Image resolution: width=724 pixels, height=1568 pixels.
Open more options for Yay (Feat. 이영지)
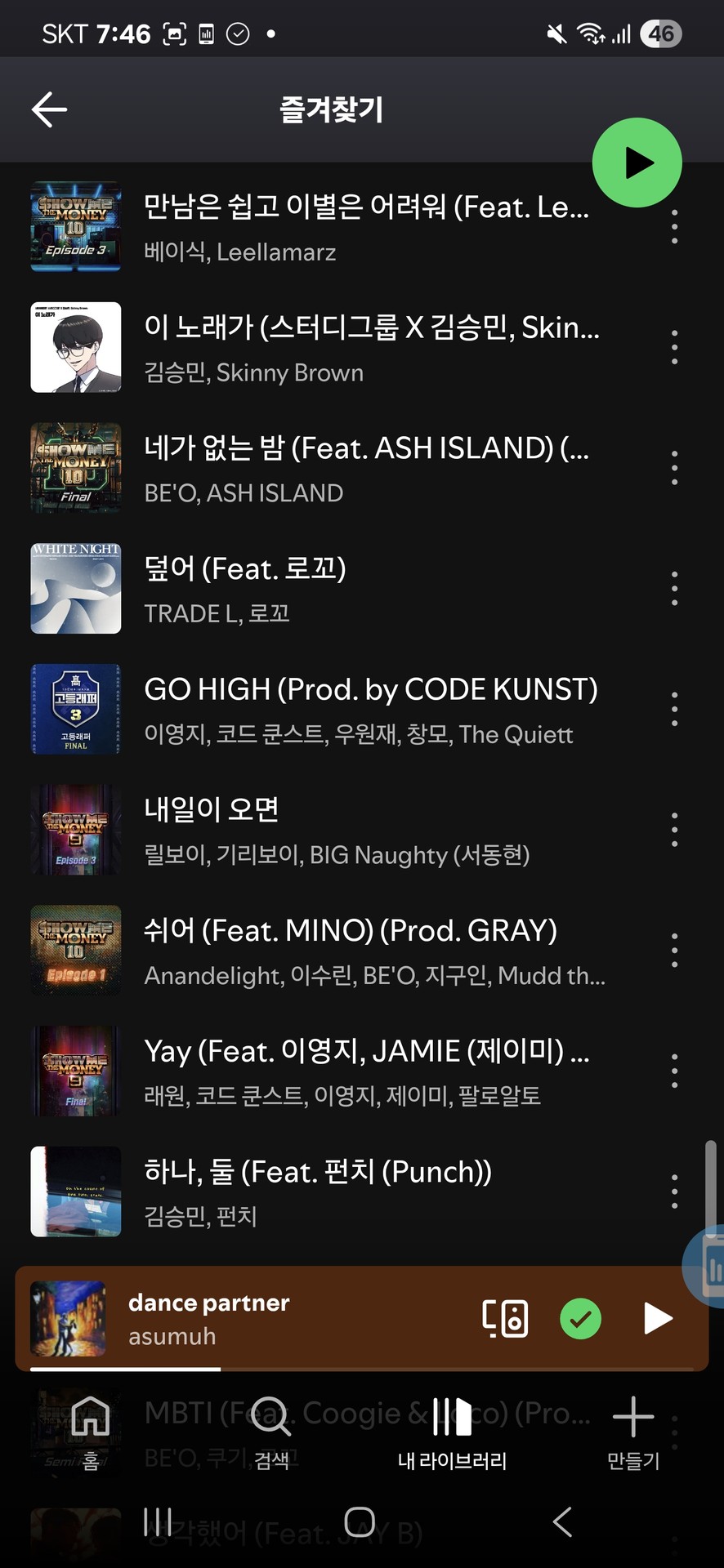674,1071
